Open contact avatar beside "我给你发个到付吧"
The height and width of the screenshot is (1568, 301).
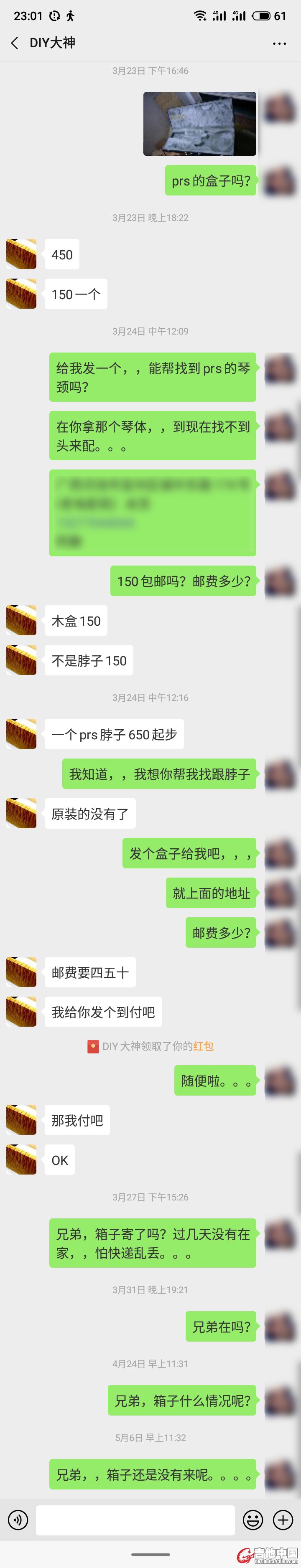coord(21,1012)
